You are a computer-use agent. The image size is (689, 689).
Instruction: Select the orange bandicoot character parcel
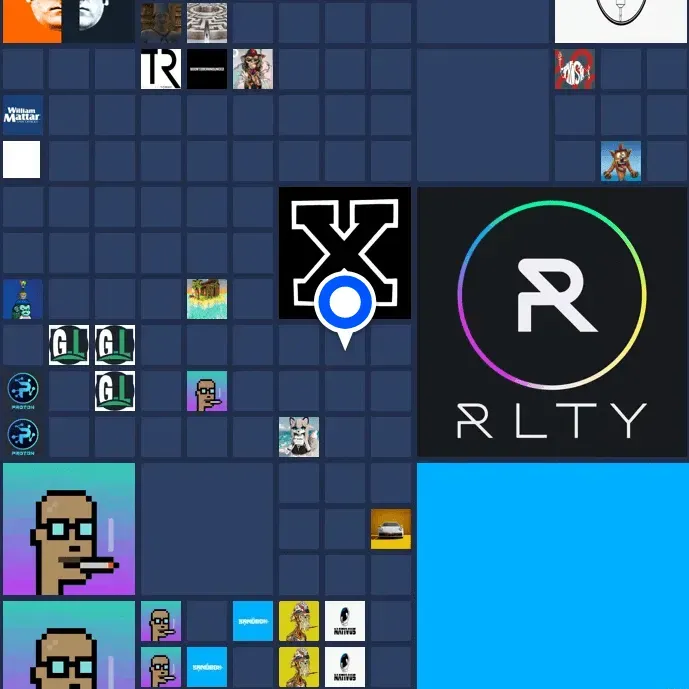(620, 161)
